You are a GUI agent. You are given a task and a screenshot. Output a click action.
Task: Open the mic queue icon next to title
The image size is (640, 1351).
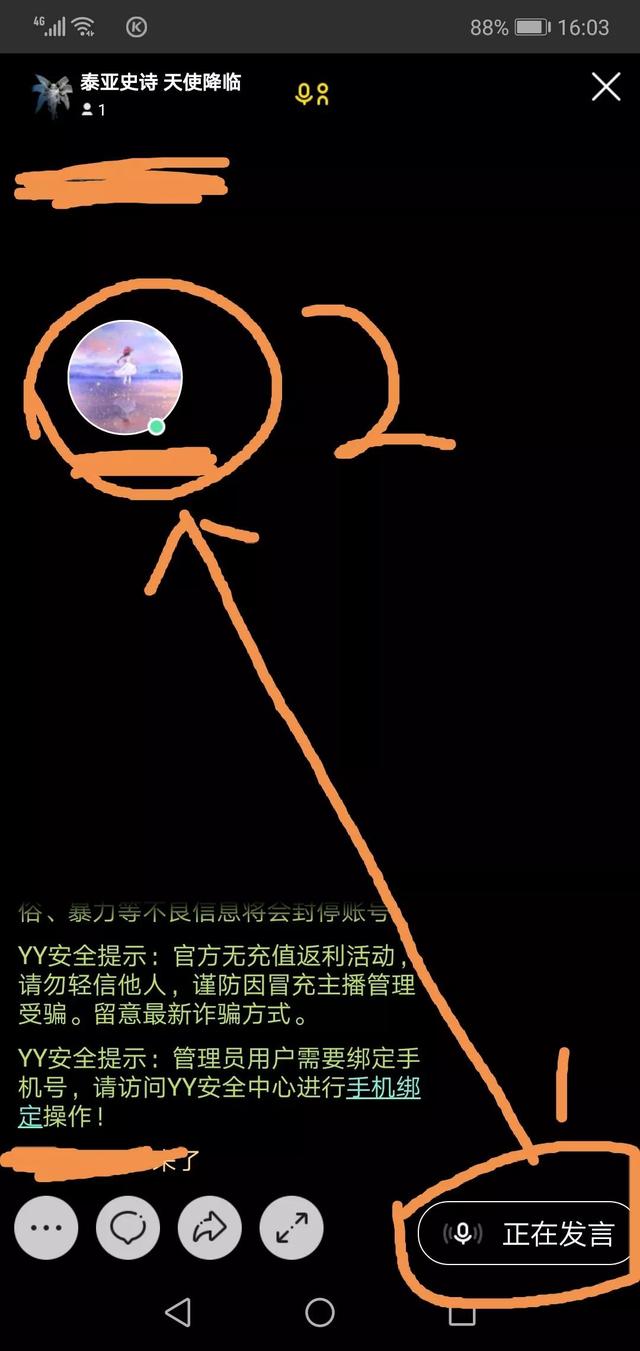(312, 94)
